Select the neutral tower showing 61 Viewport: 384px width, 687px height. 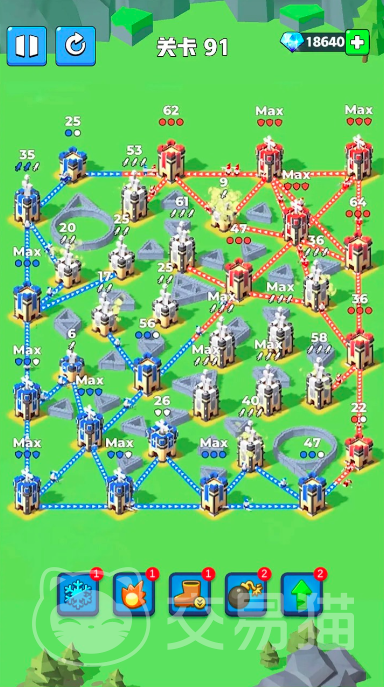click(x=182, y=246)
